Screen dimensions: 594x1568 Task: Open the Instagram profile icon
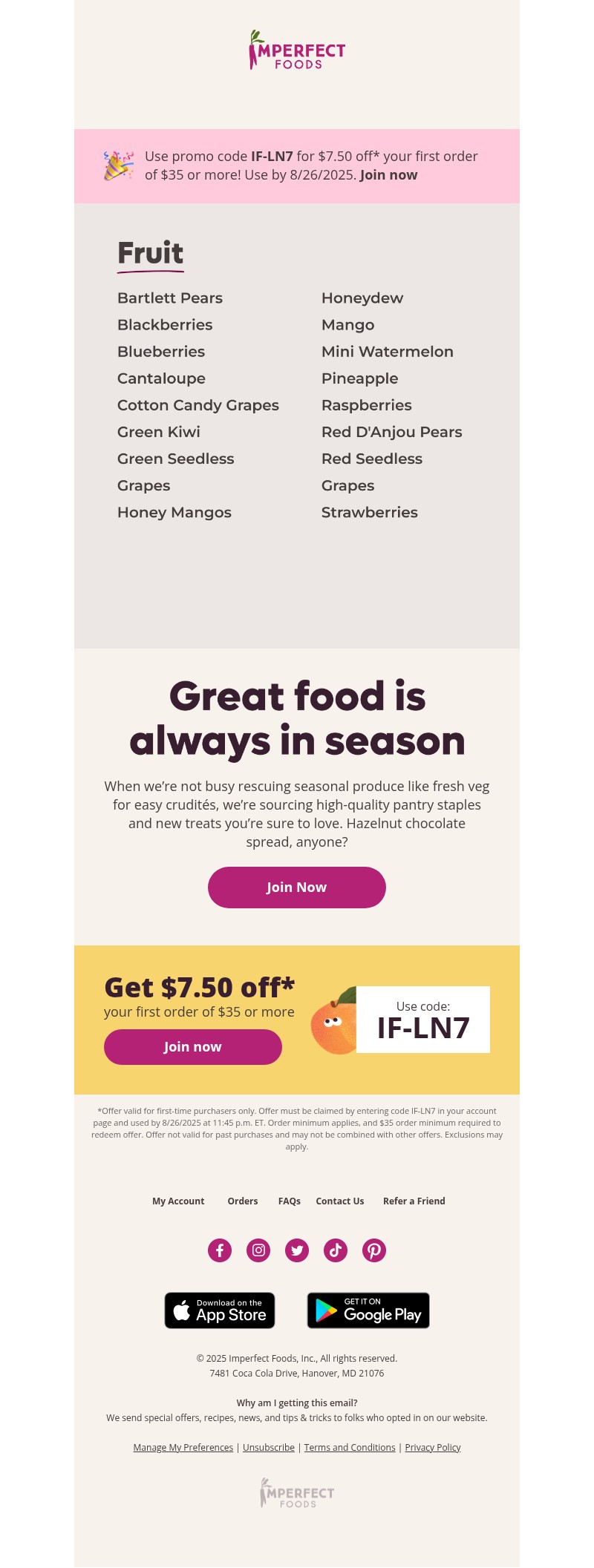point(258,1250)
